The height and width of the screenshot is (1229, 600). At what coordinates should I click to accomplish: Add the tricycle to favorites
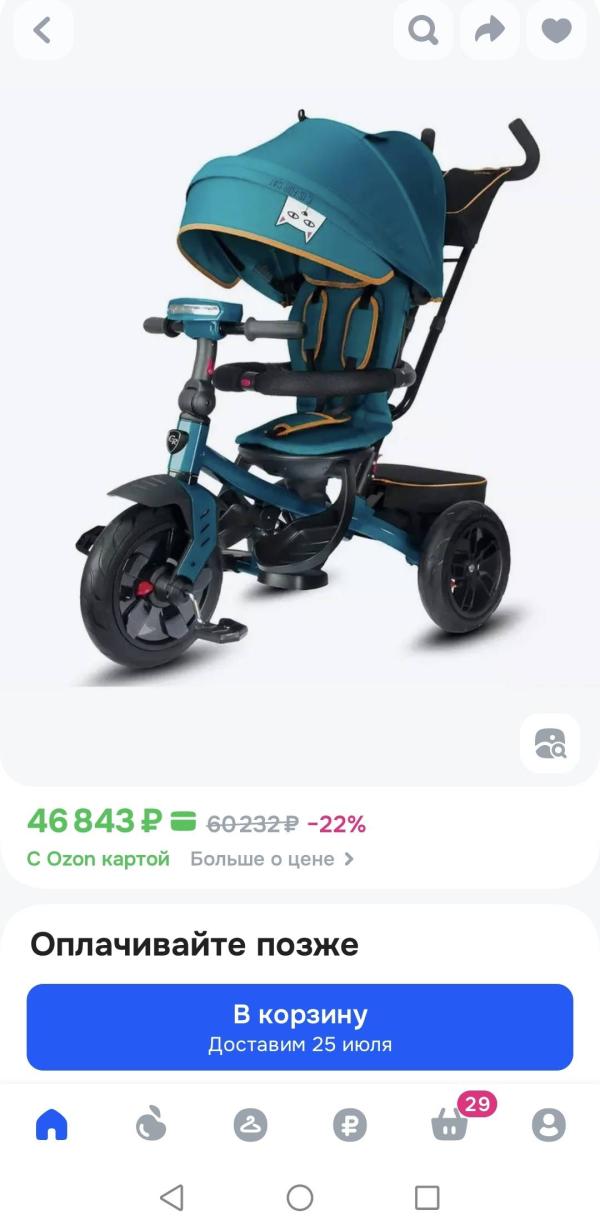click(x=556, y=31)
